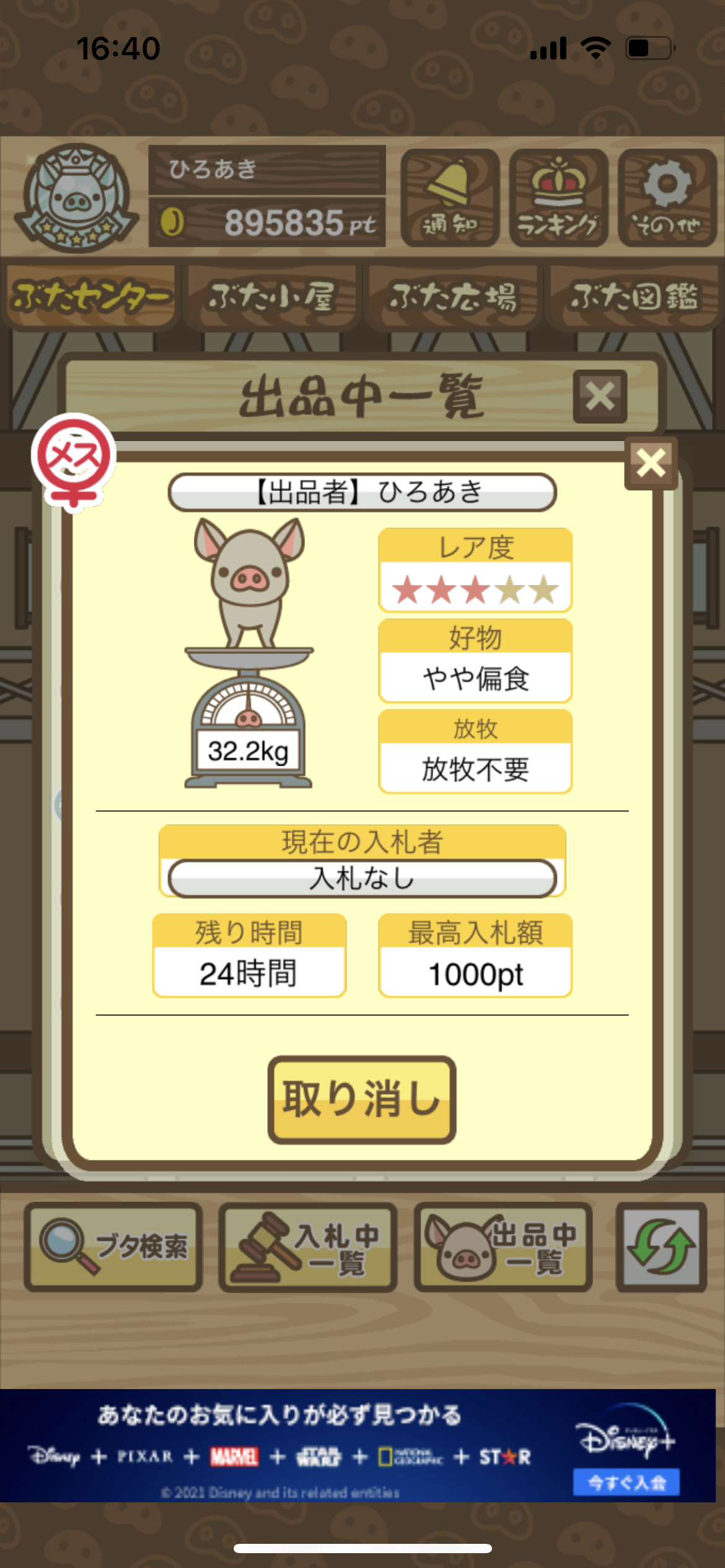Tap 今すぐ入会 on the Disney+ banner
725x1568 pixels.
(626, 1483)
